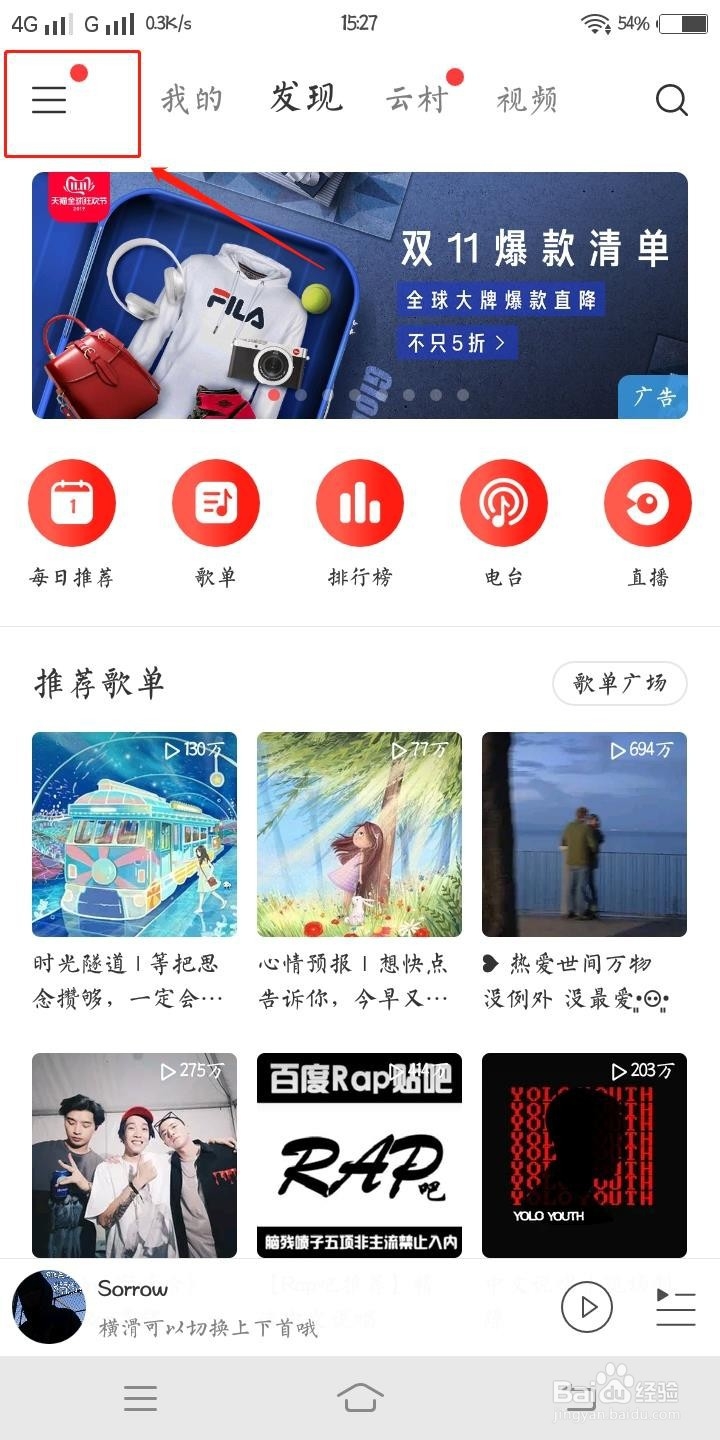This screenshot has width=720, height=1440.
Task: Open the 时光隧道 playlist
Action: 134,834
